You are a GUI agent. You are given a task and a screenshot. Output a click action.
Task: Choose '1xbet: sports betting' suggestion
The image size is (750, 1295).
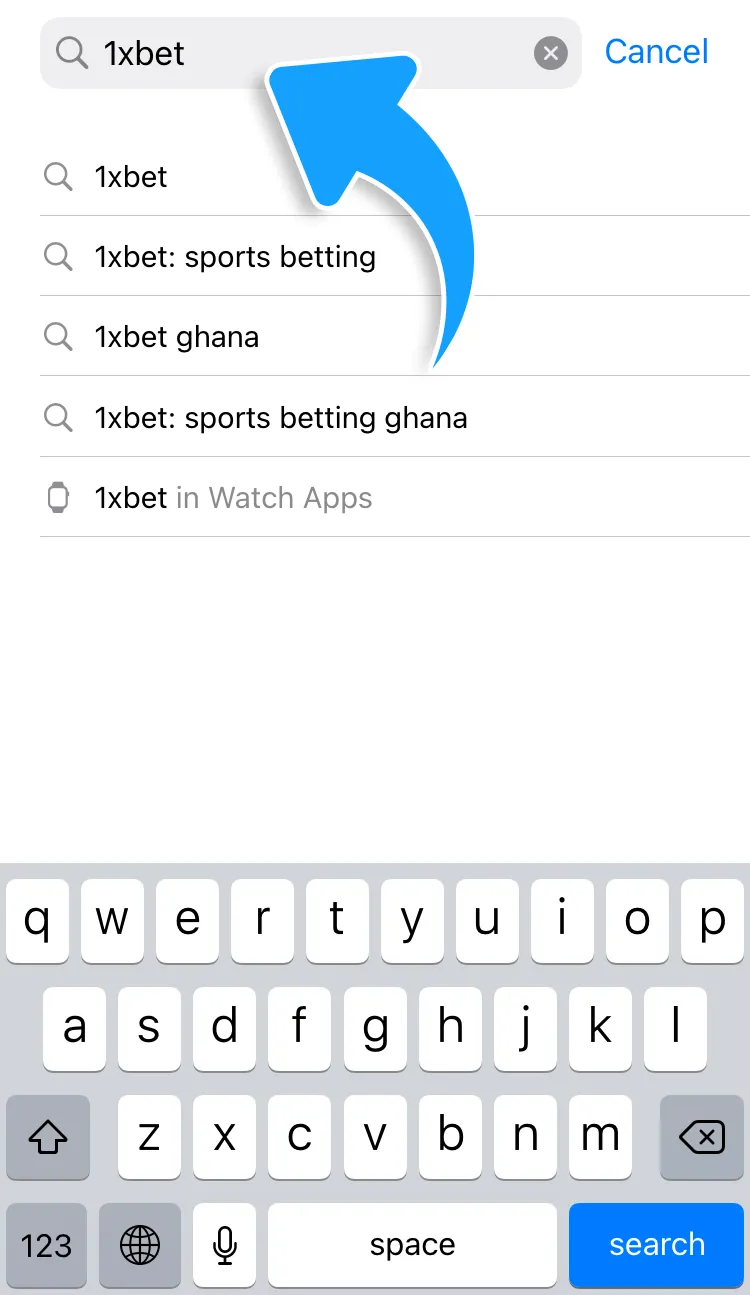pos(235,257)
